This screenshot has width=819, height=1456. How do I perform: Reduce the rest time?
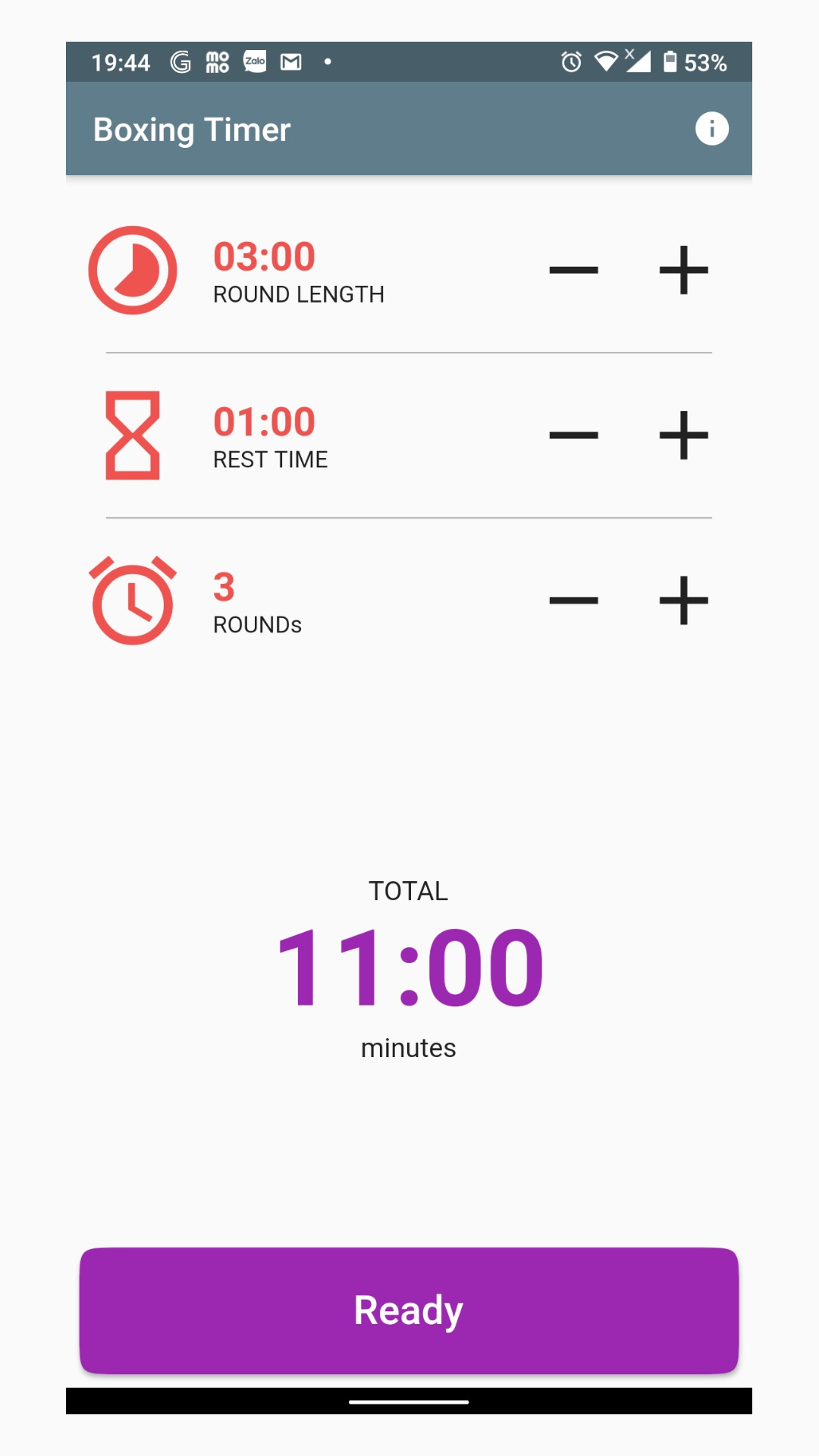574,435
